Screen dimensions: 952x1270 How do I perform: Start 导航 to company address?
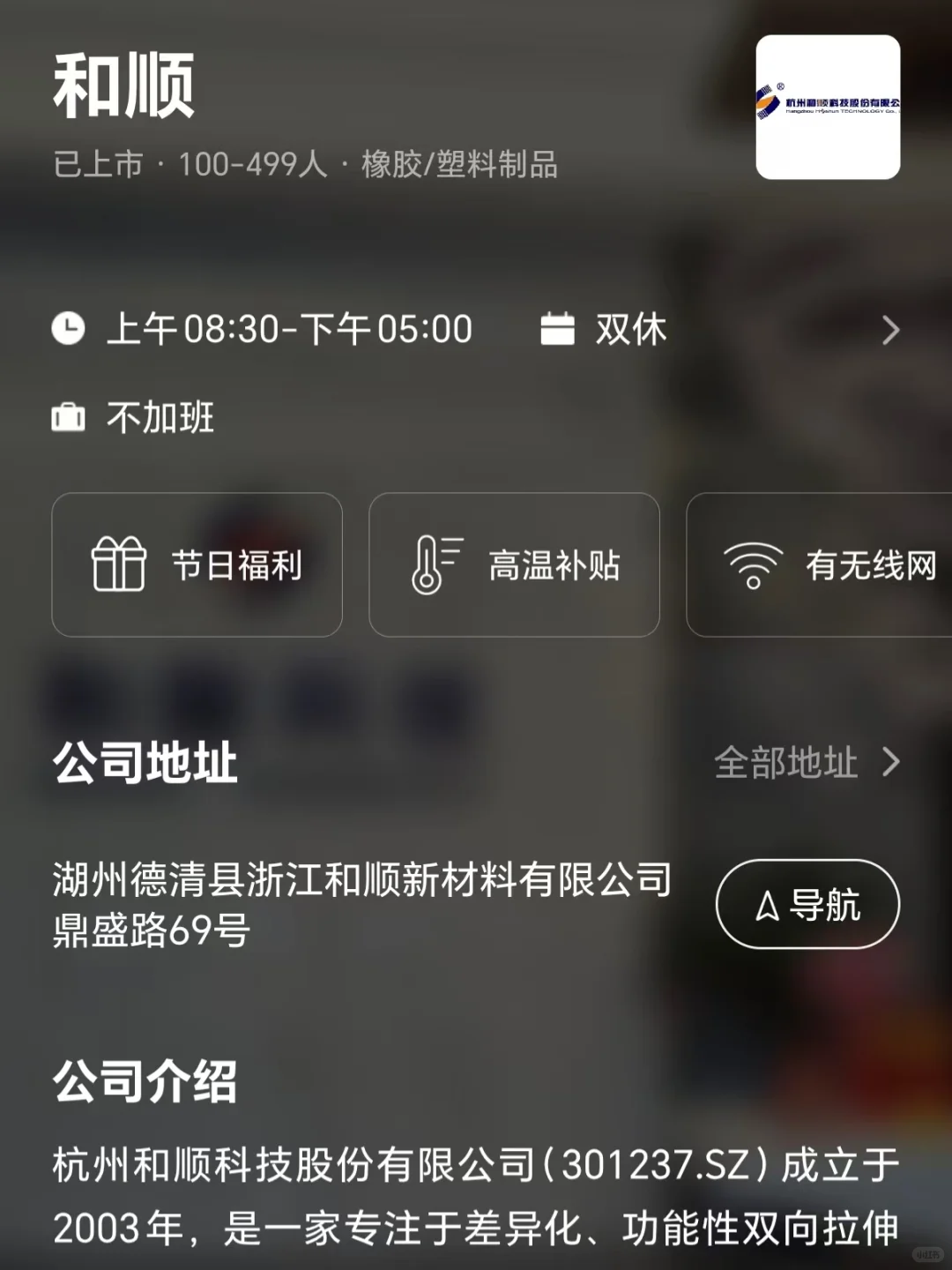[807, 904]
